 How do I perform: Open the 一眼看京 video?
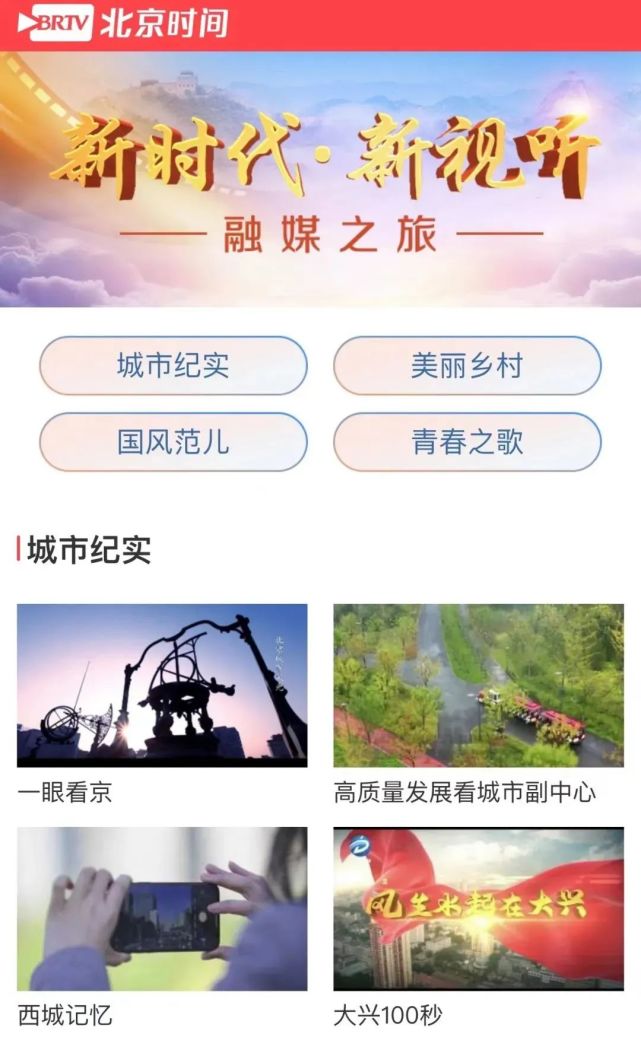pyautogui.click(x=162, y=685)
